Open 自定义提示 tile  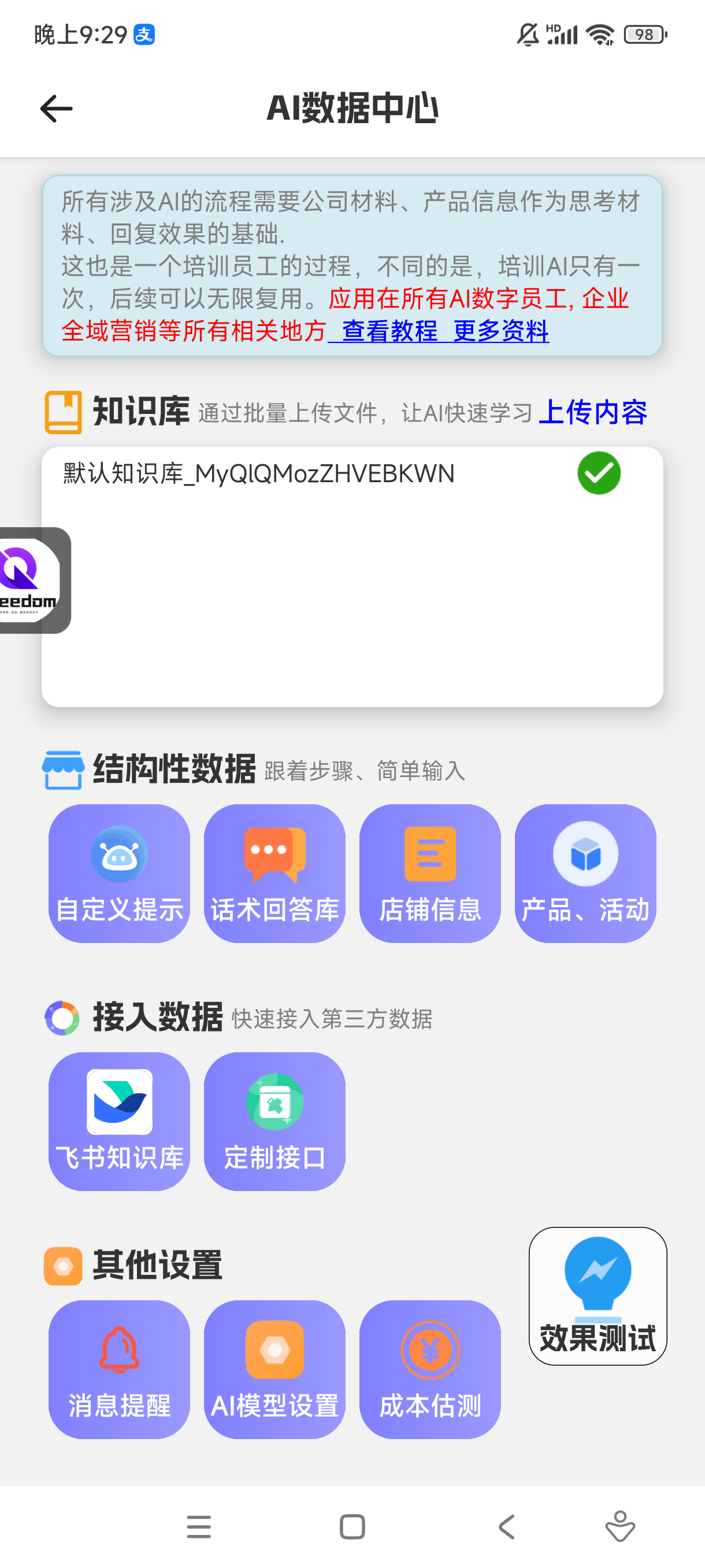pos(119,873)
